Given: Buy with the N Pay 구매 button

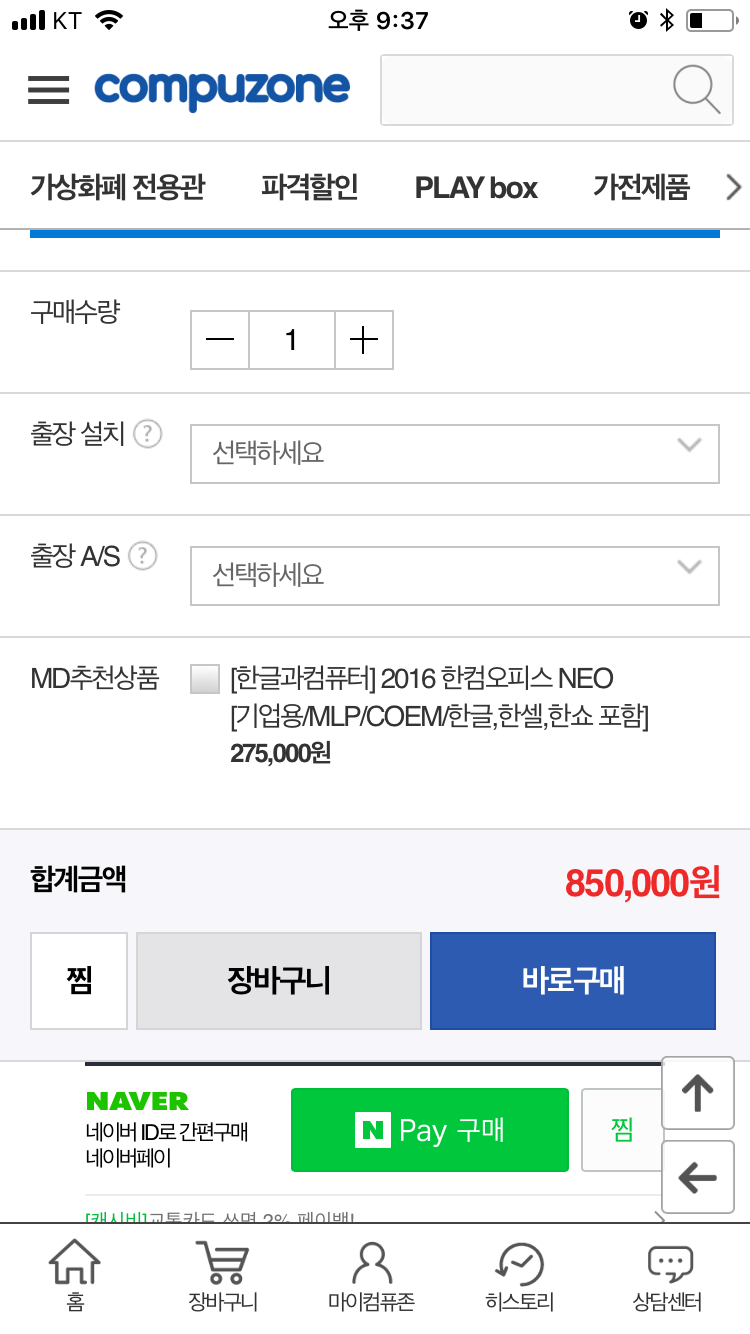Looking at the screenshot, I should [x=430, y=1130].
